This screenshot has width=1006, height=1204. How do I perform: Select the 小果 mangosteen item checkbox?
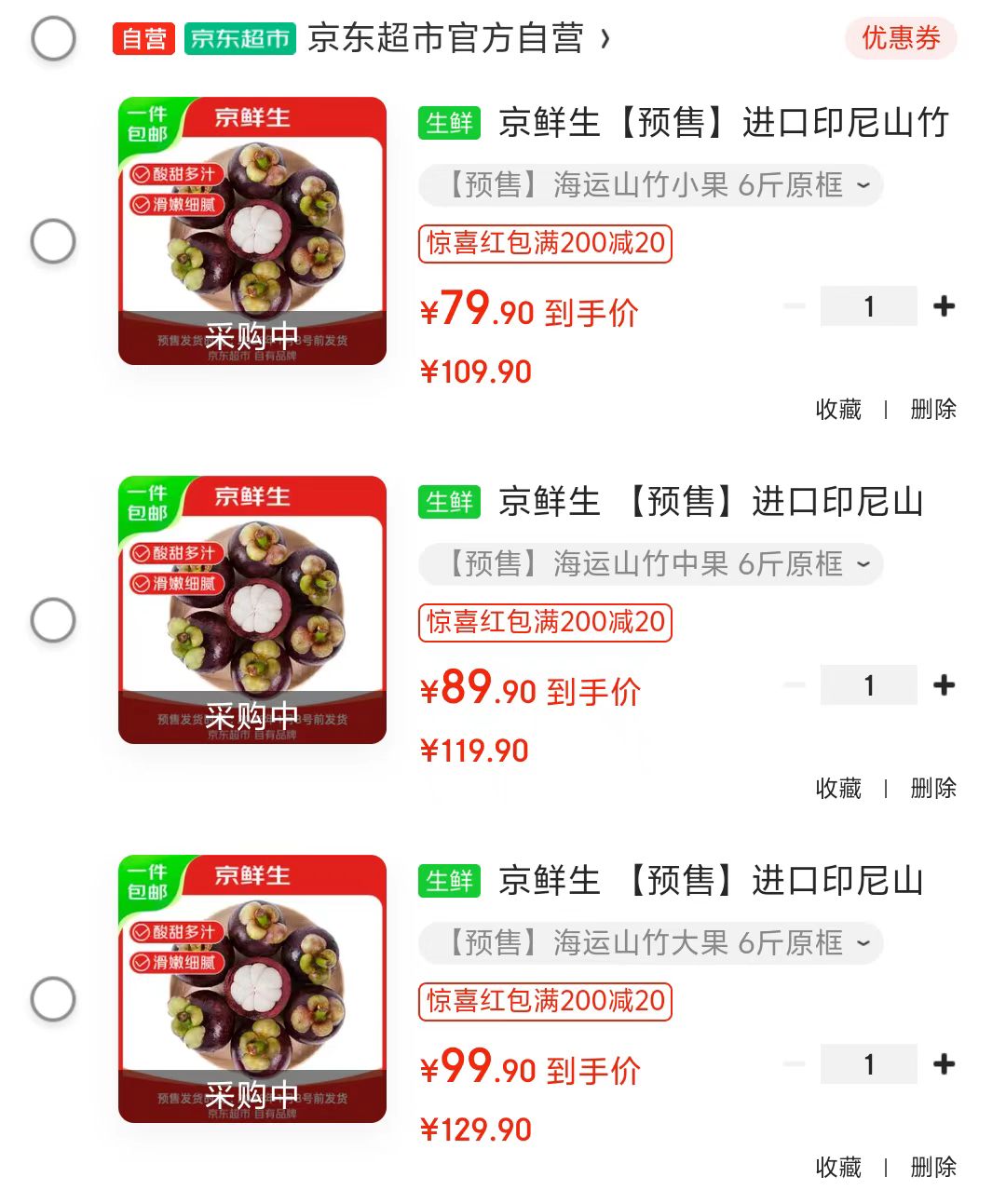pos(53,241)
